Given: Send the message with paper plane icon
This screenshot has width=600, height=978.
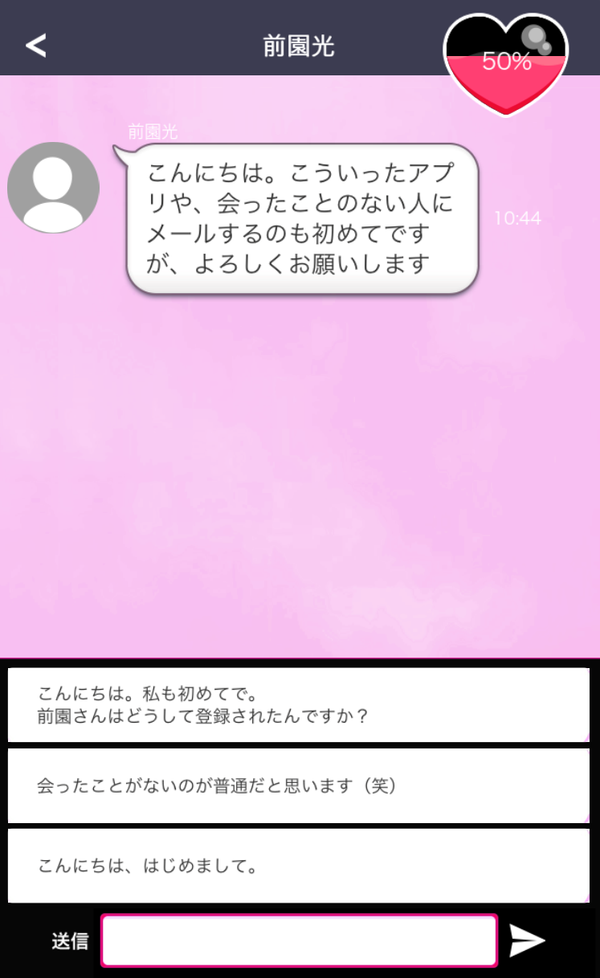Looking at the screenshot, I should (x=527, y=941).
